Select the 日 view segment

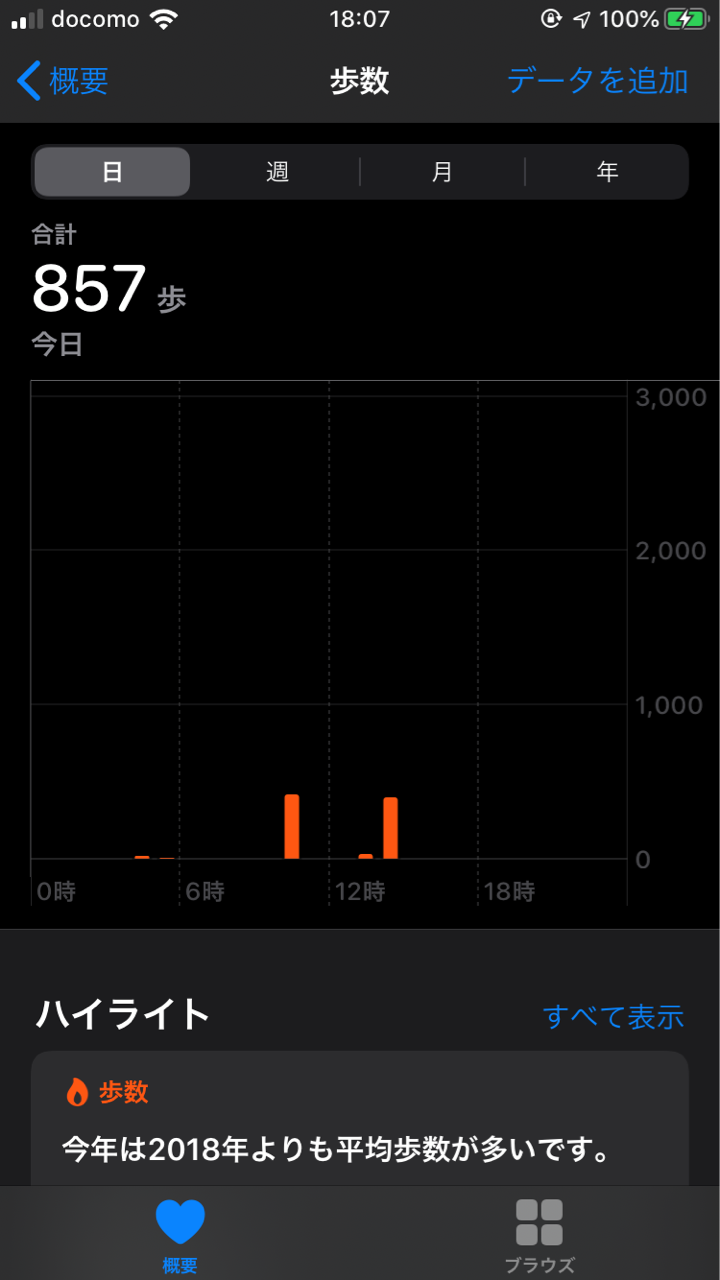tap(112, 172)
